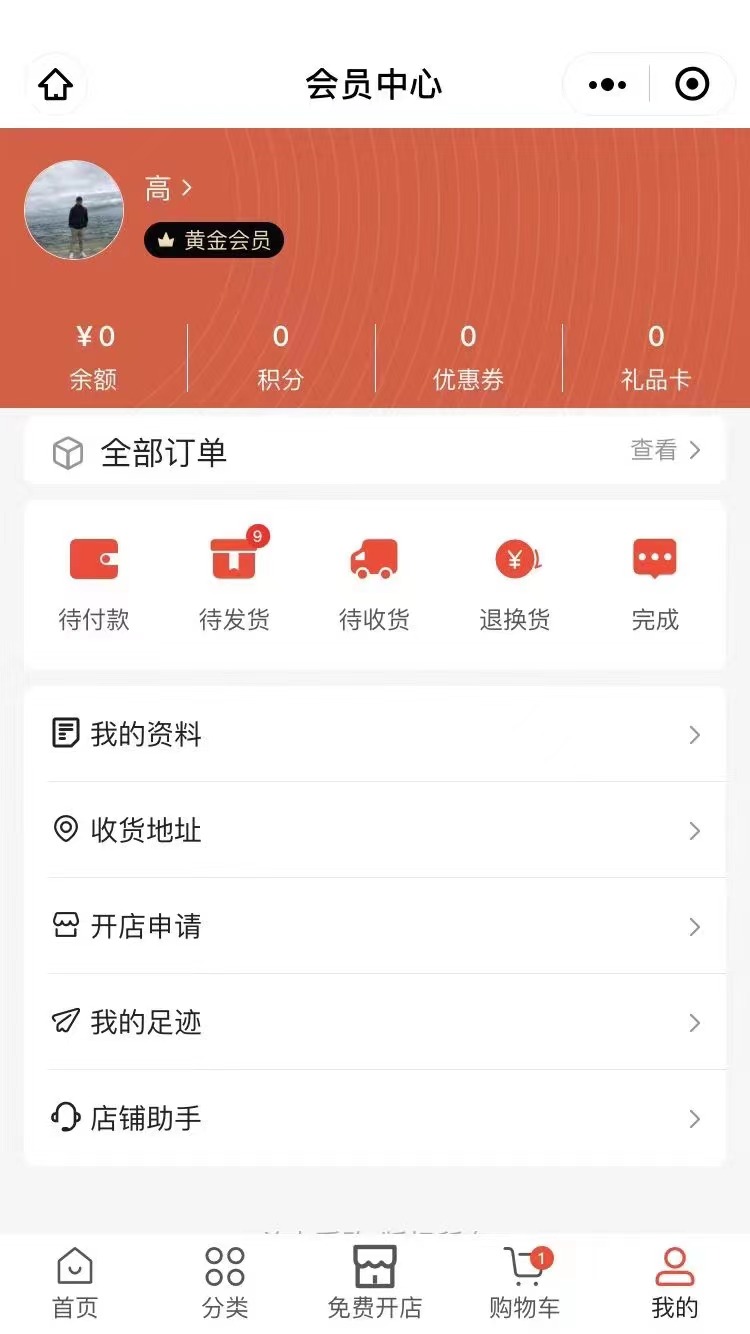Open the 开店申请 shop application row
Screen dimensions: 750x1334
pyautogui.click(x=375, y=926)
